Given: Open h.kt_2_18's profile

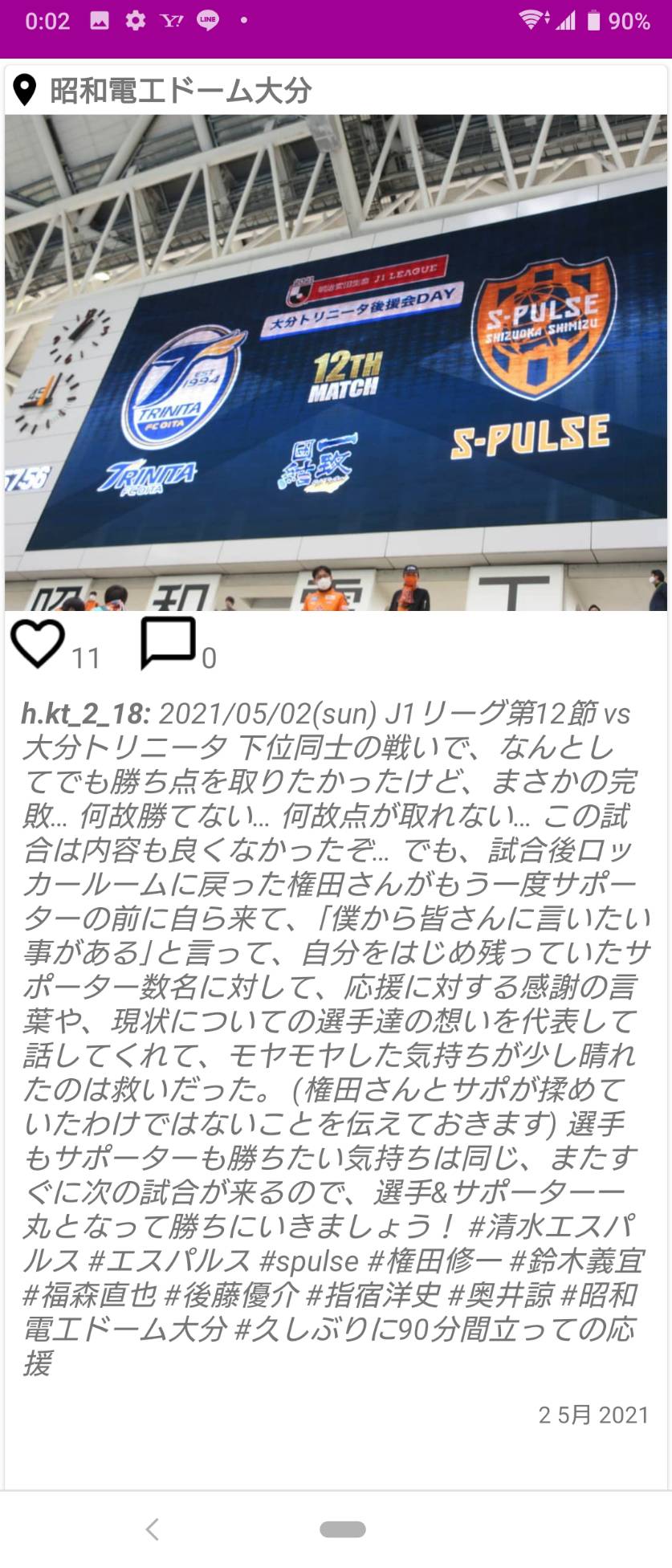Looking at the screenshot, I should [84, 713].
